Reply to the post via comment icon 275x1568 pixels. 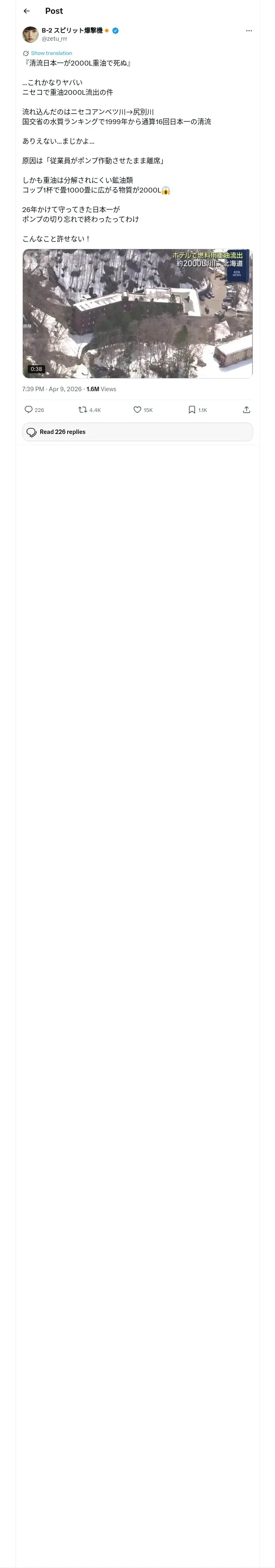coord(29,410)
